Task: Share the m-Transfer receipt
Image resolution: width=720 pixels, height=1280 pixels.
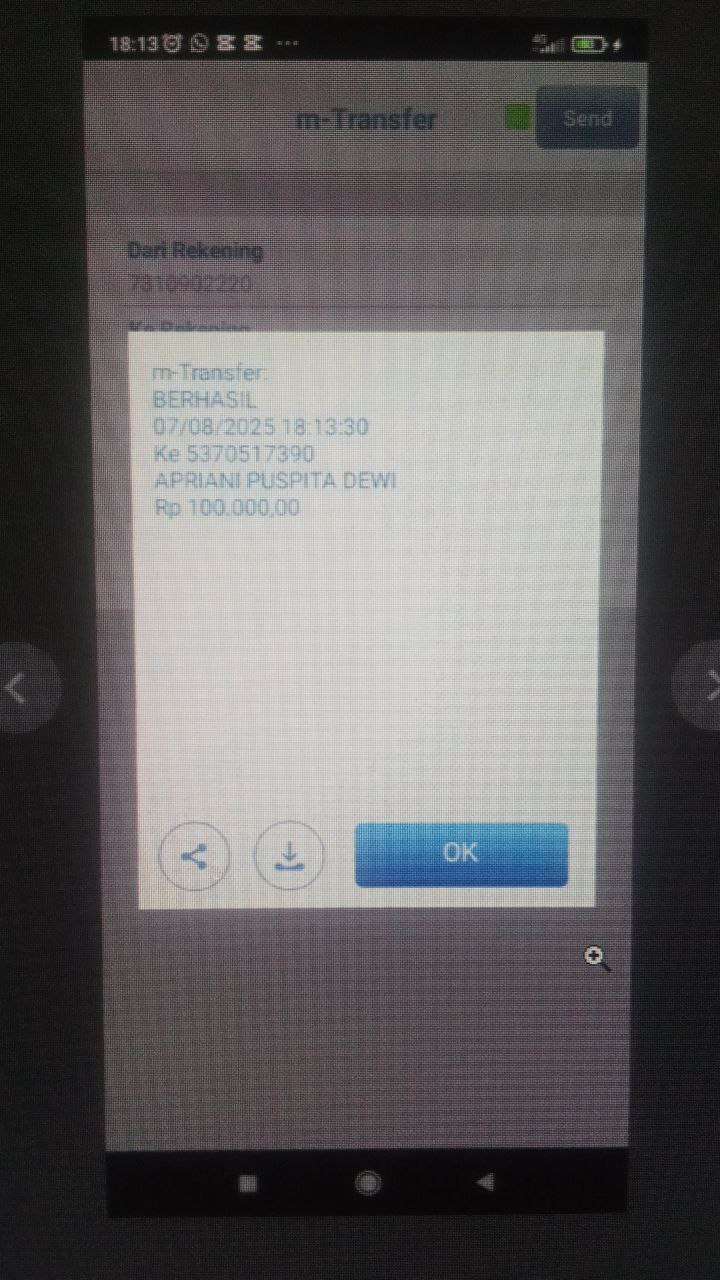Action: pos(195,856)
